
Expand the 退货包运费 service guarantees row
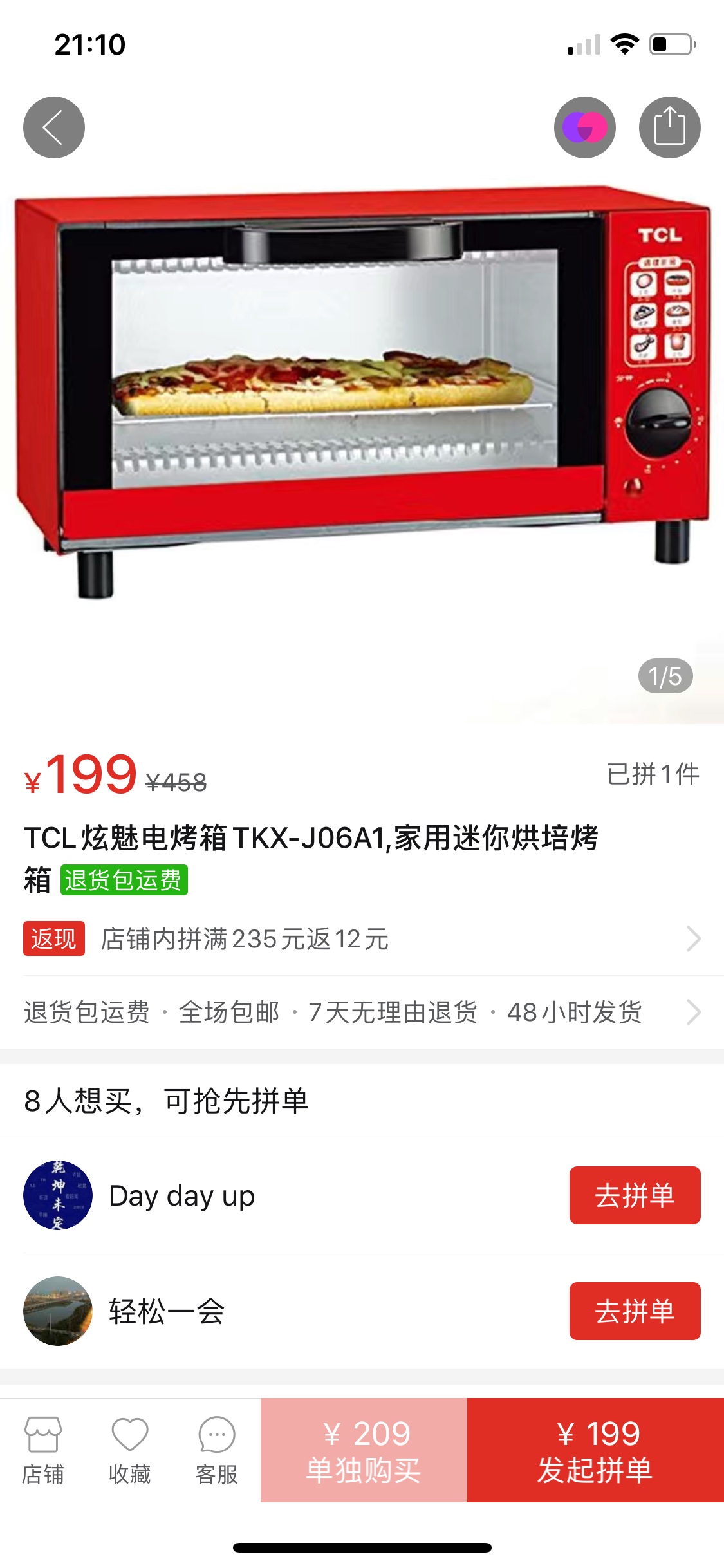coord(362,1012)
